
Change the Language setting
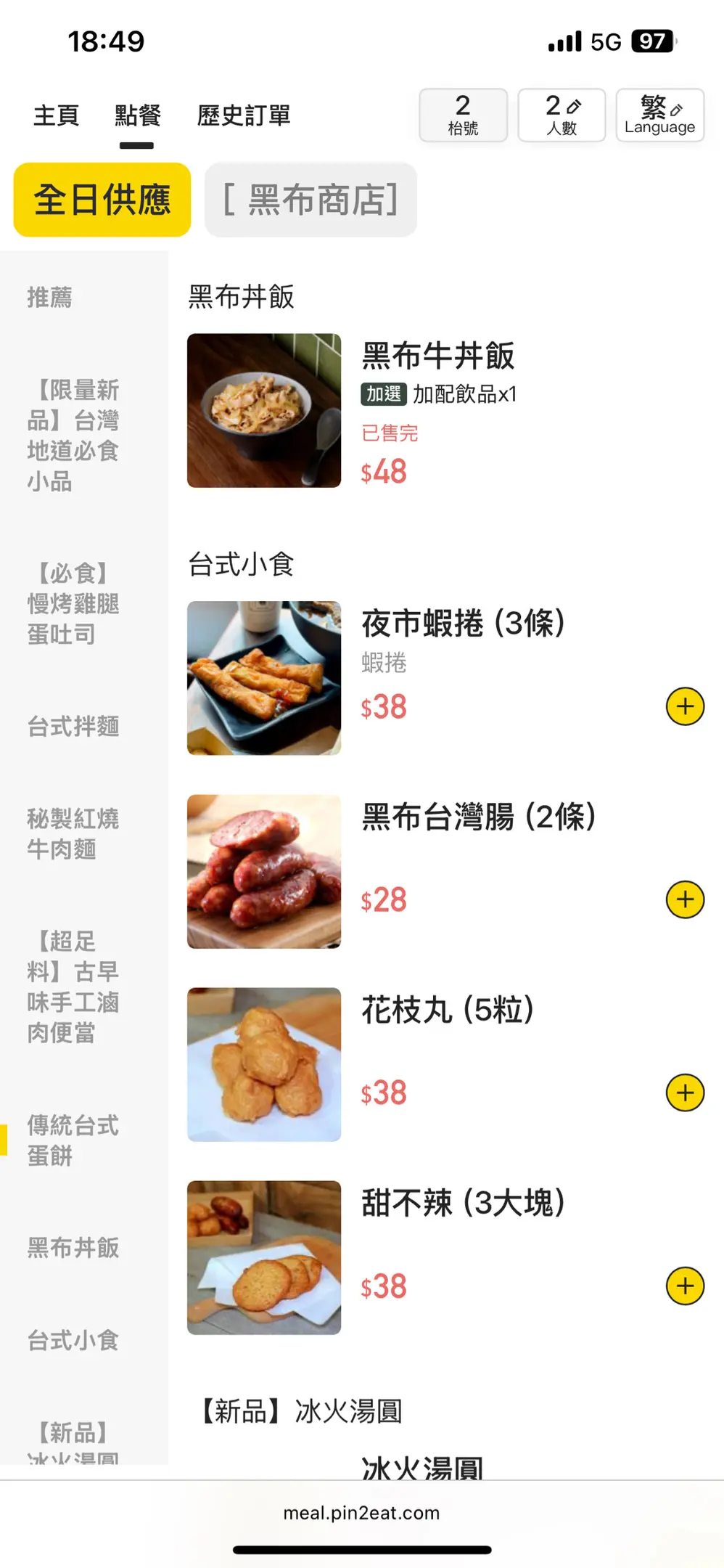pos(659,115)
